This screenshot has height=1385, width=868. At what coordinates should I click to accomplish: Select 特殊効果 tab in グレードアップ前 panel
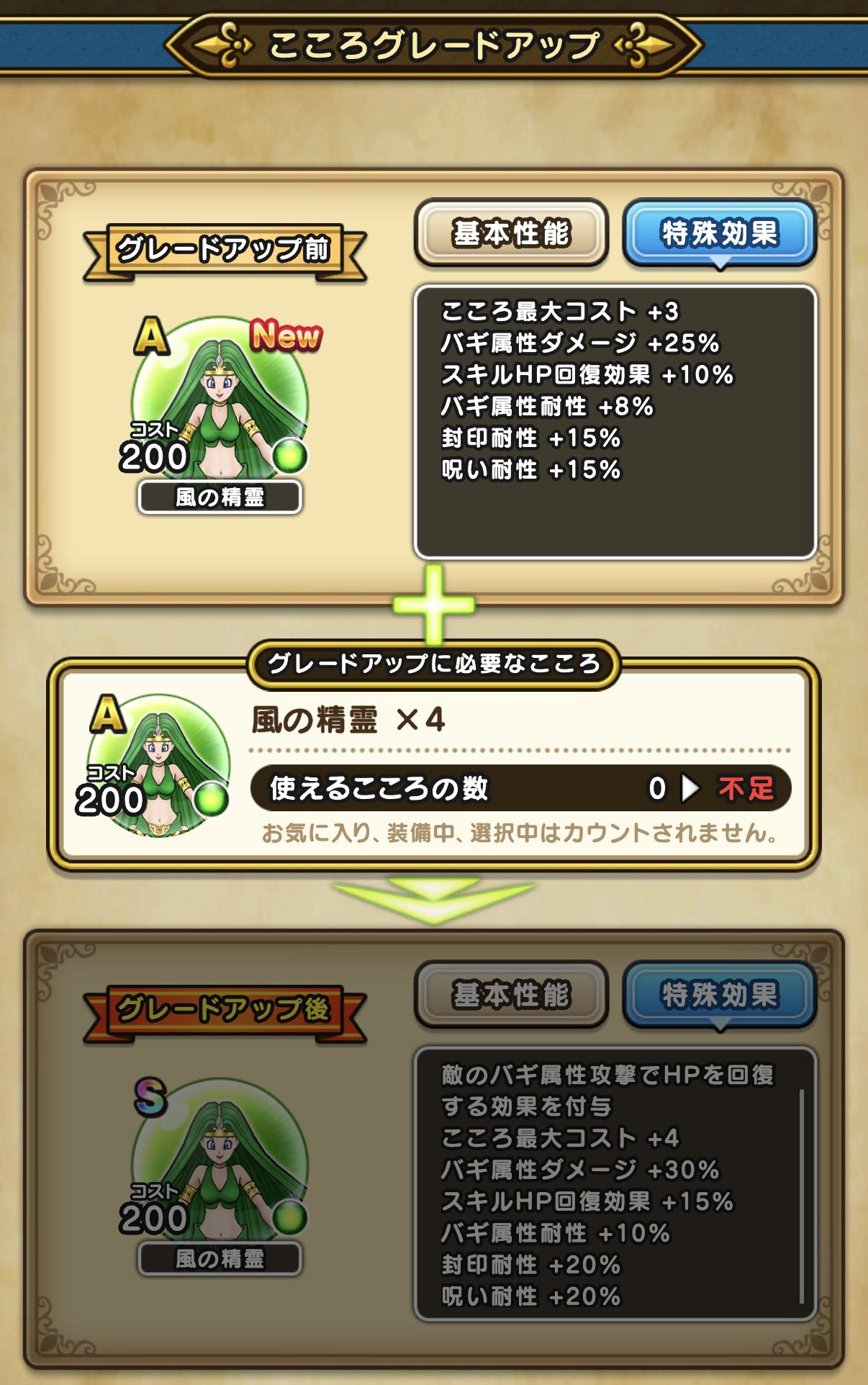719,233
